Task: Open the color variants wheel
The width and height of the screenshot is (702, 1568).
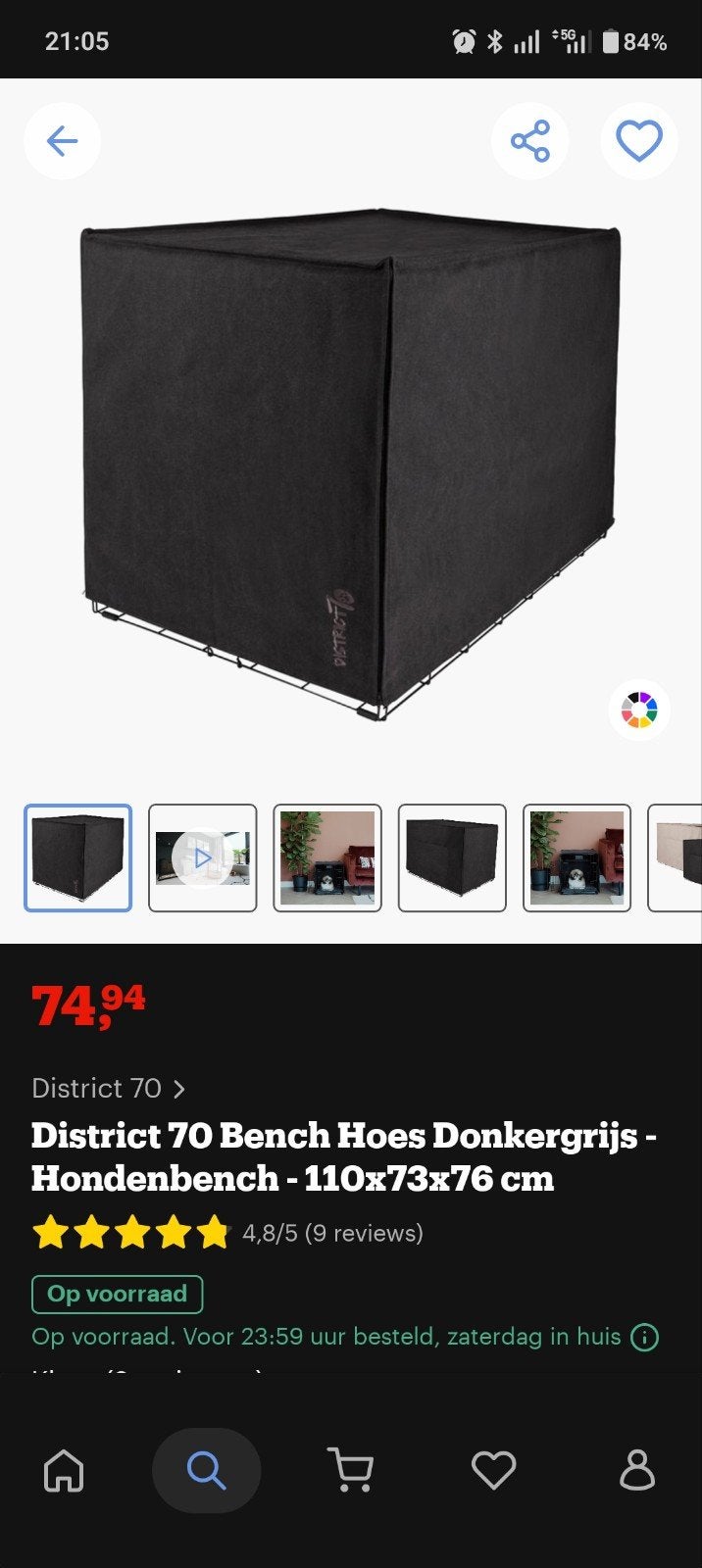Action: 639,710
